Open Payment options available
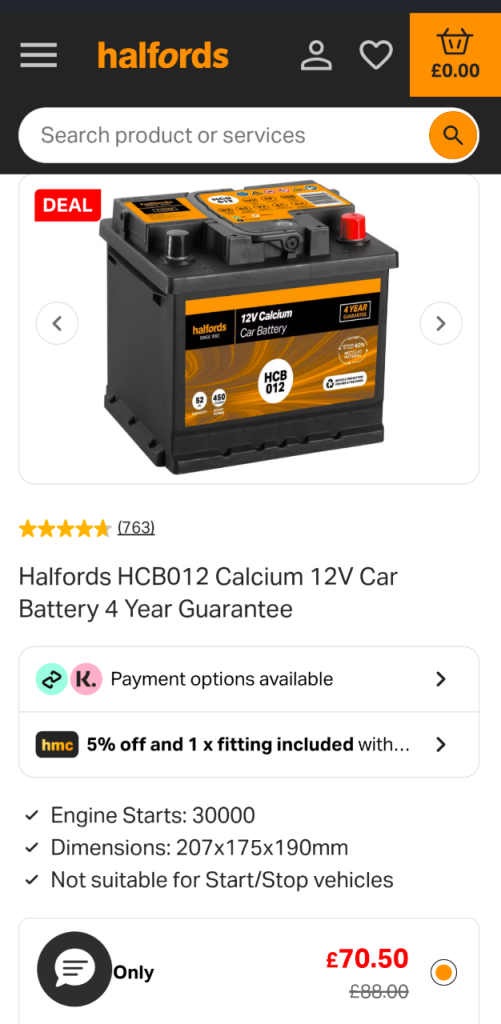 [249, 679]
